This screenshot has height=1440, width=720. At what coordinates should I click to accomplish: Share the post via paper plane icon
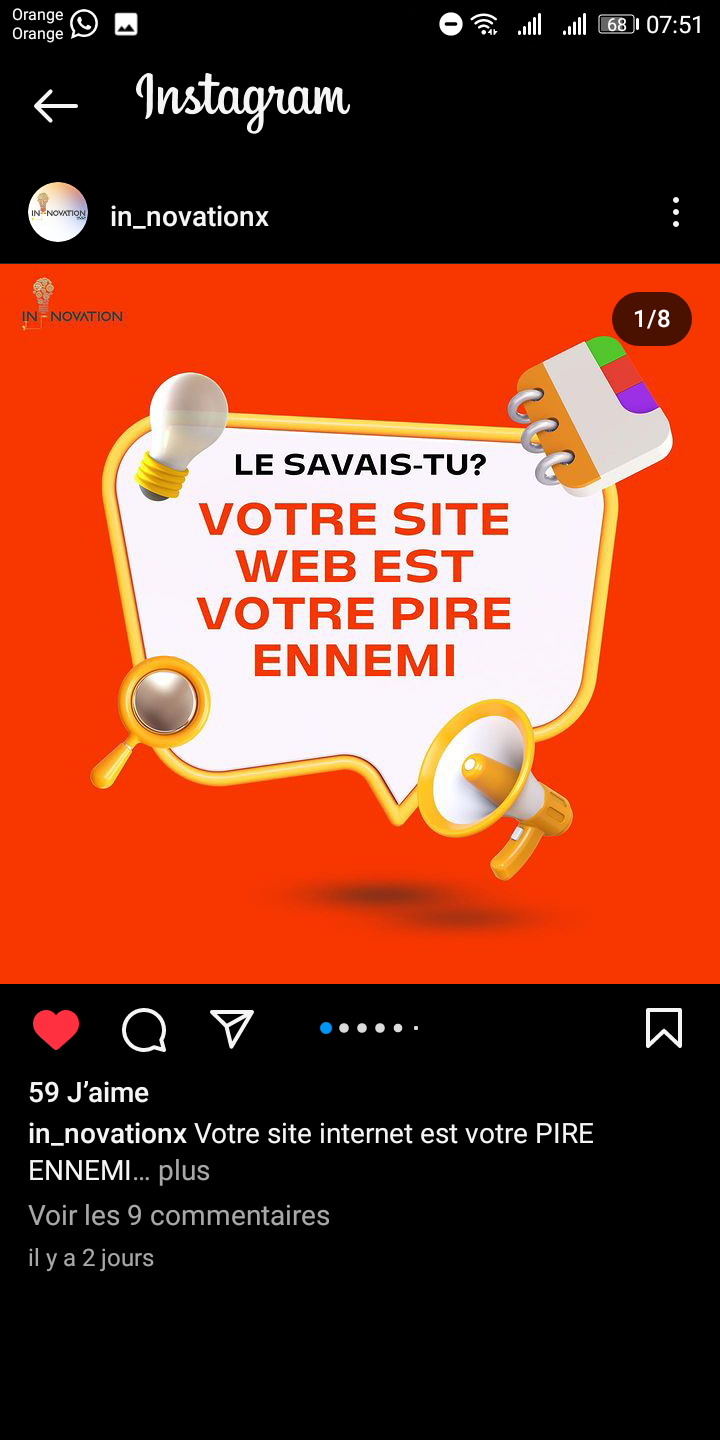(x=232, y=1028)
